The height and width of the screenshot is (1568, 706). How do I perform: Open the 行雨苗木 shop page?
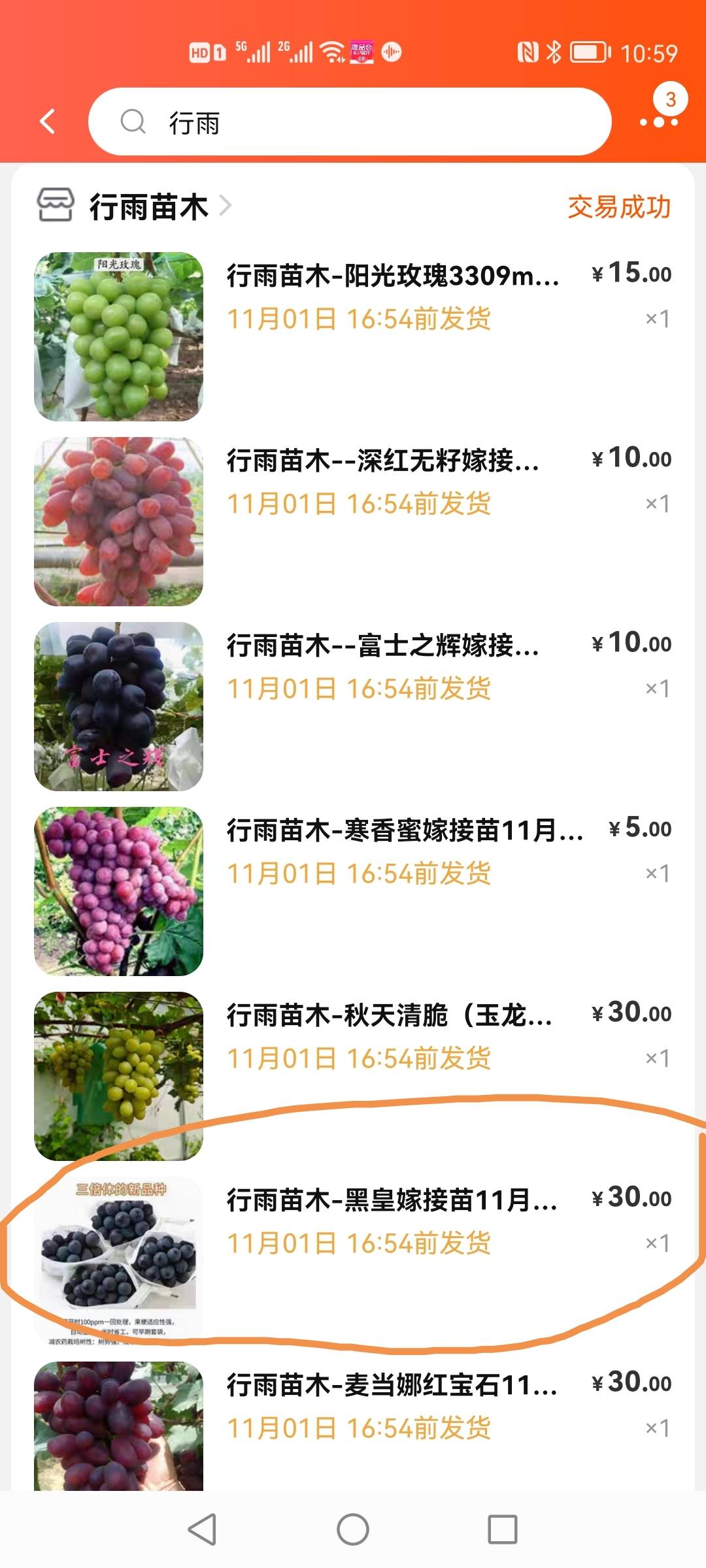point(149,206)
